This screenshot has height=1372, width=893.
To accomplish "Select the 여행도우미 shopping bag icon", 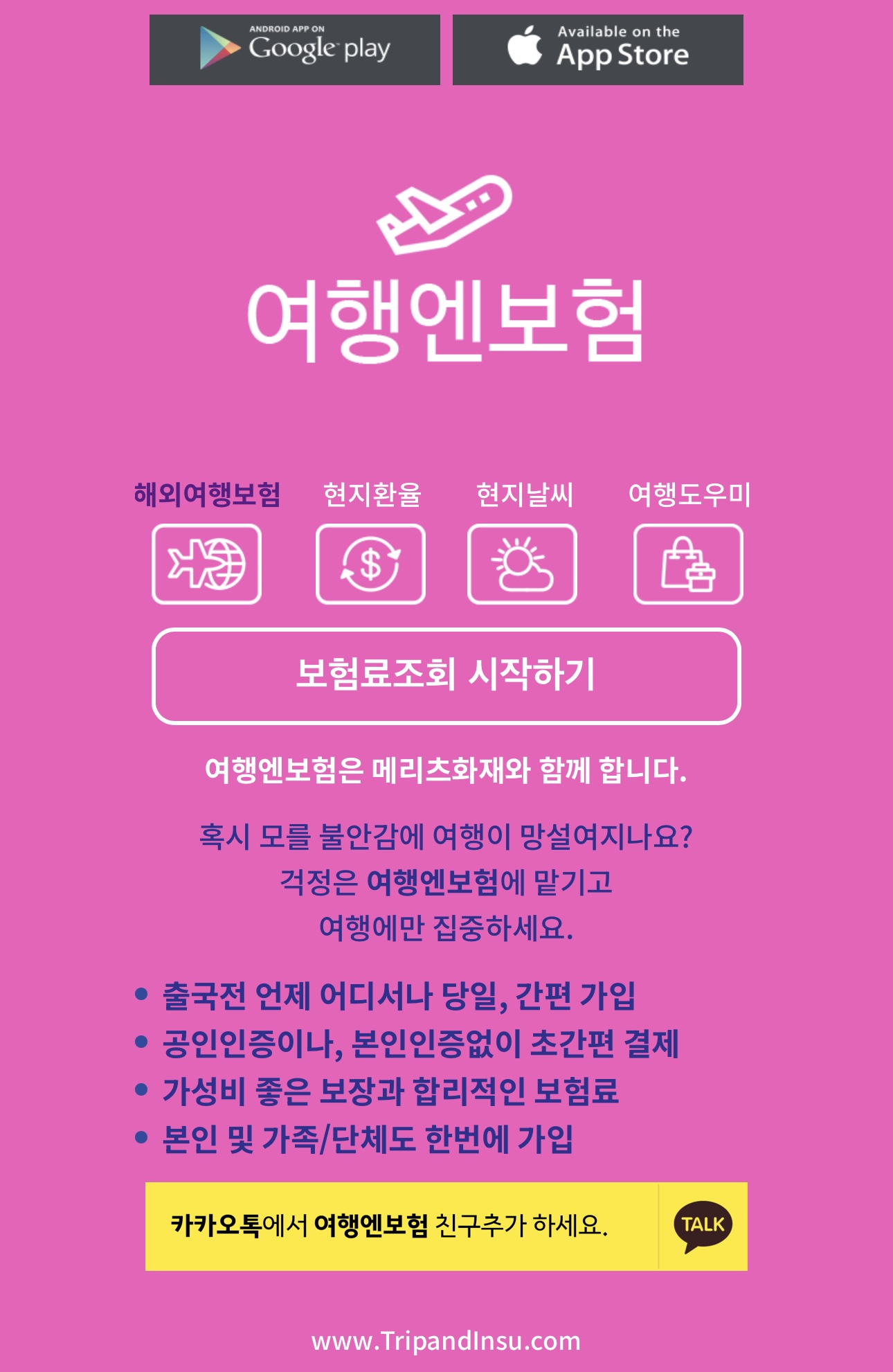I will [x=688, y=564].
